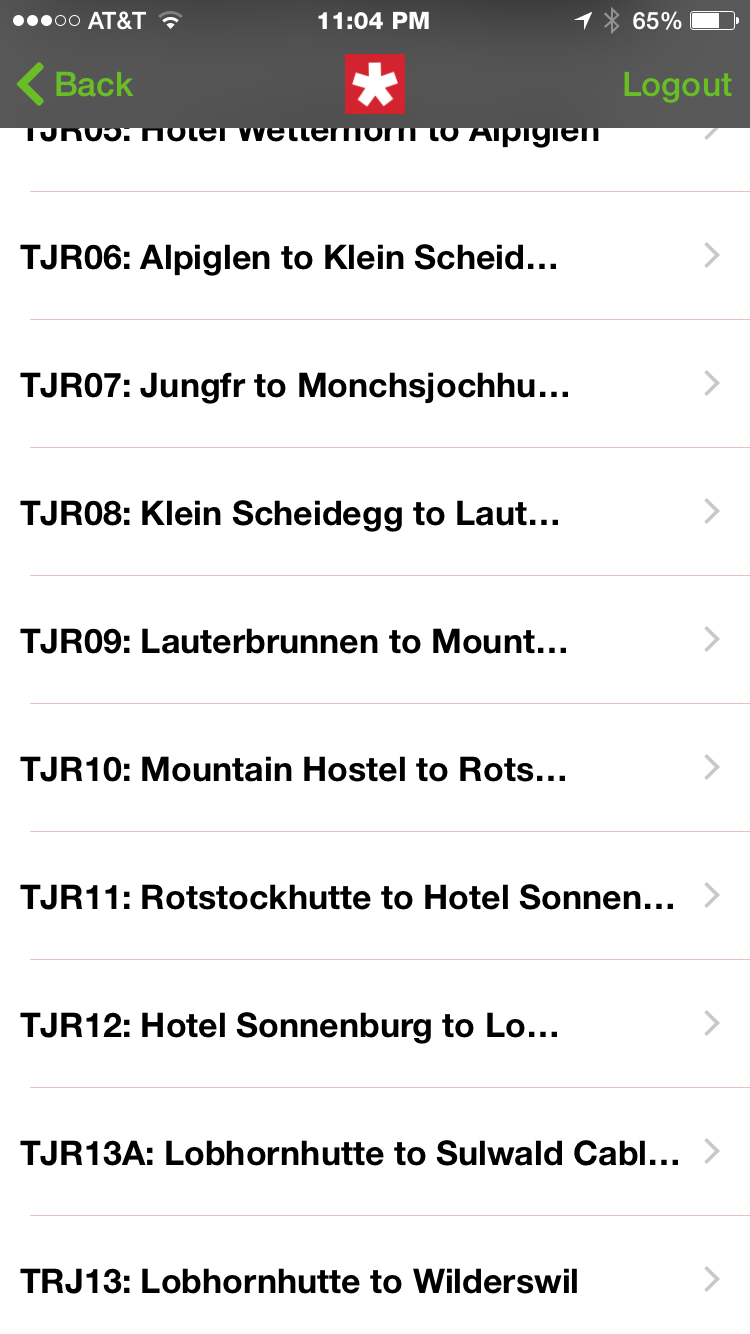Screen dimensions: 750x1334
Task: Open TJR13A: Lobhornhutte to Sulwald Cable
Action: click(x=375, y=1152)
